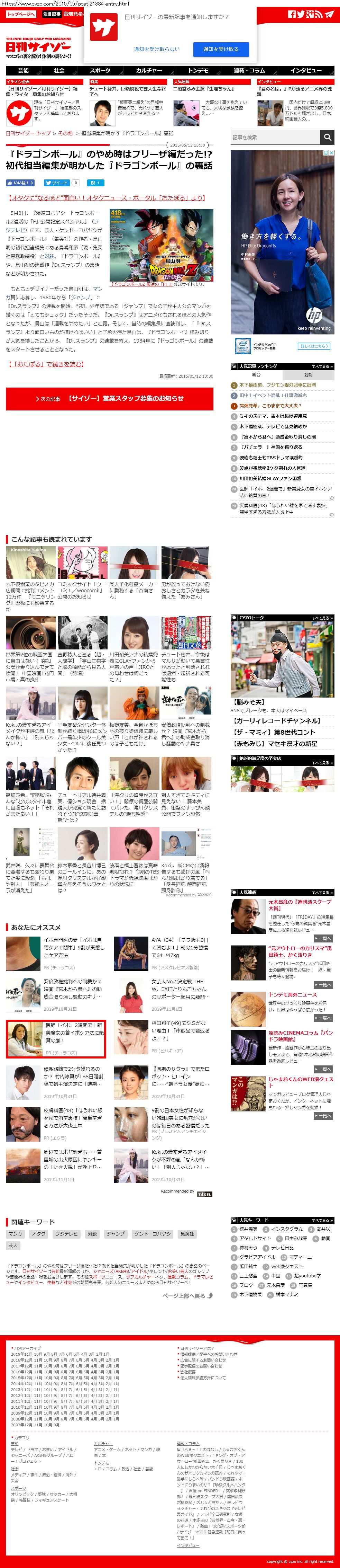
Task: Follow the 『おたぽる』で続きを読む link
Action: coord(46,364)
